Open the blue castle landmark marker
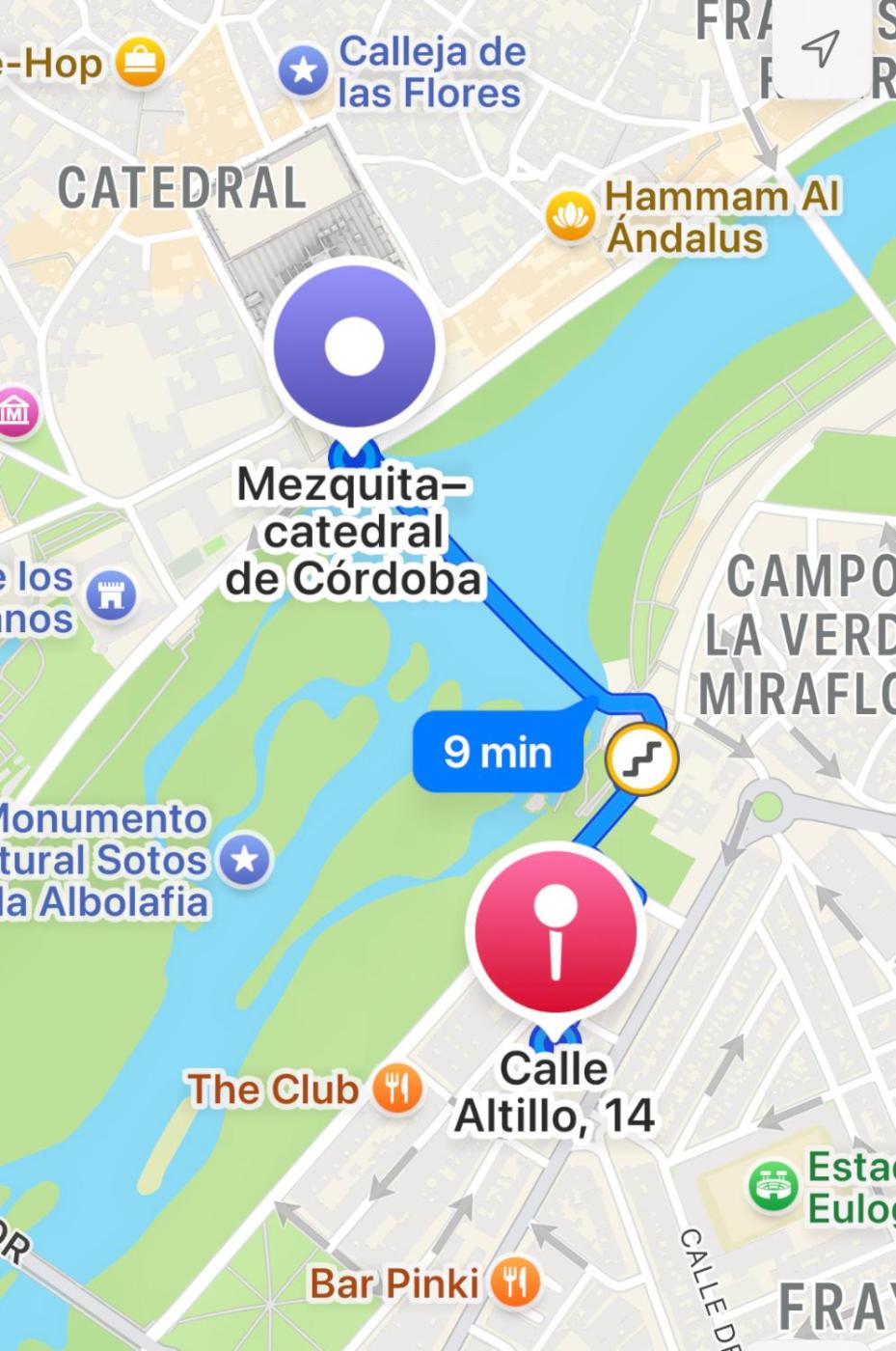Screen dimensions: 896x1351 pos(111,596)
